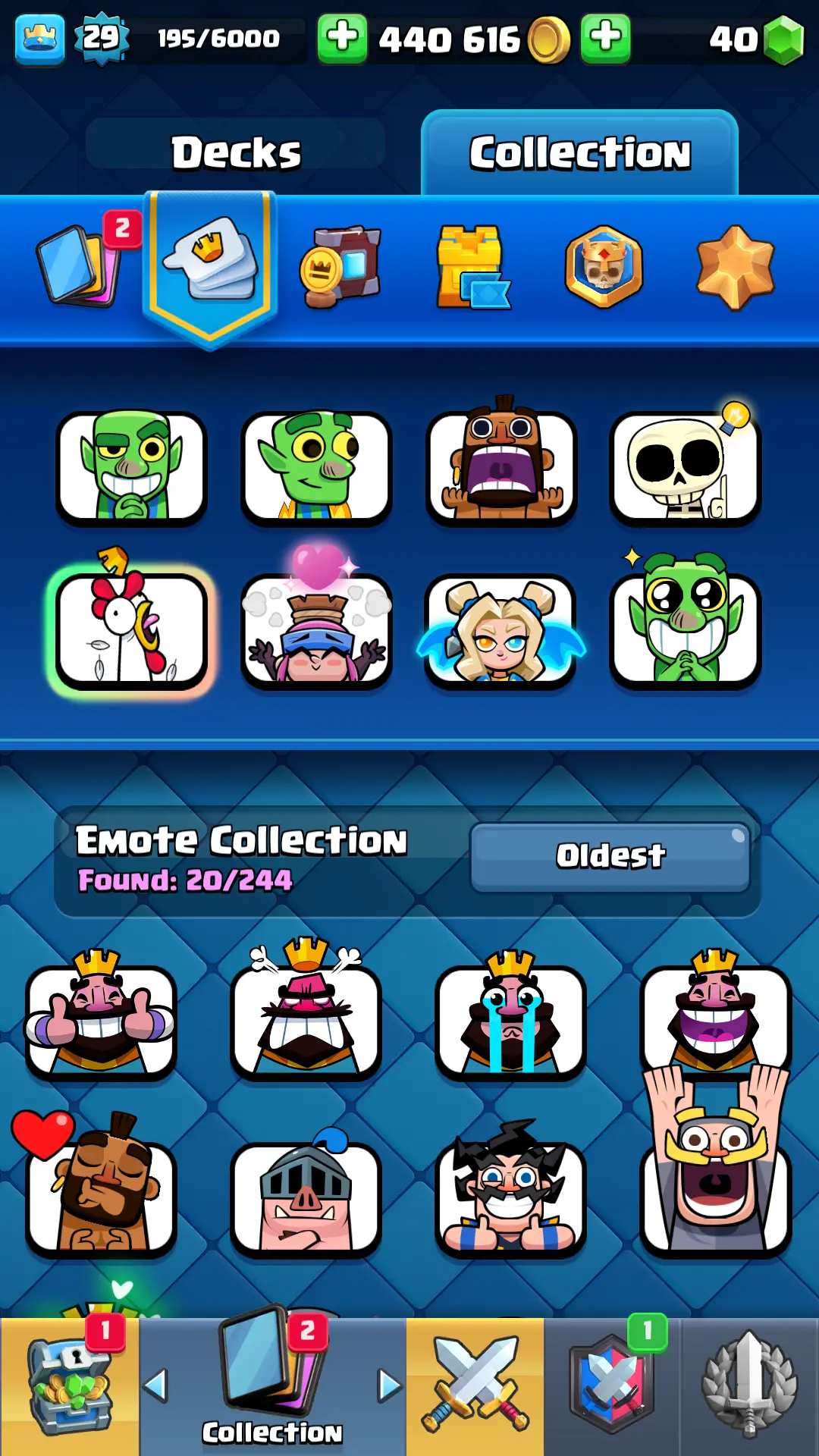Pick the armored pig knight emote
Screen dimensions: 819x1456
pos(306,1194)
